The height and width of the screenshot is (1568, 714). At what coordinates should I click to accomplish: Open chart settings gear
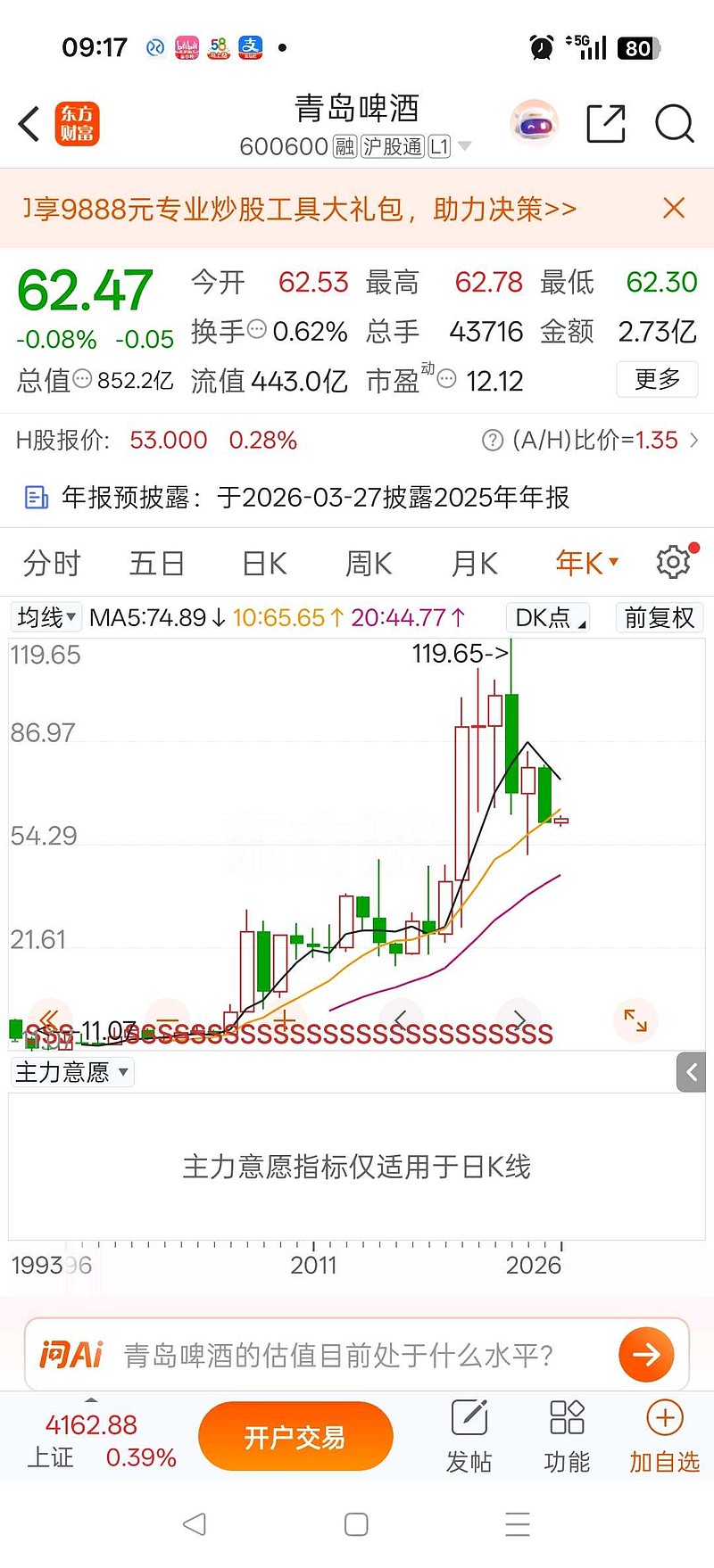(673, 562)
